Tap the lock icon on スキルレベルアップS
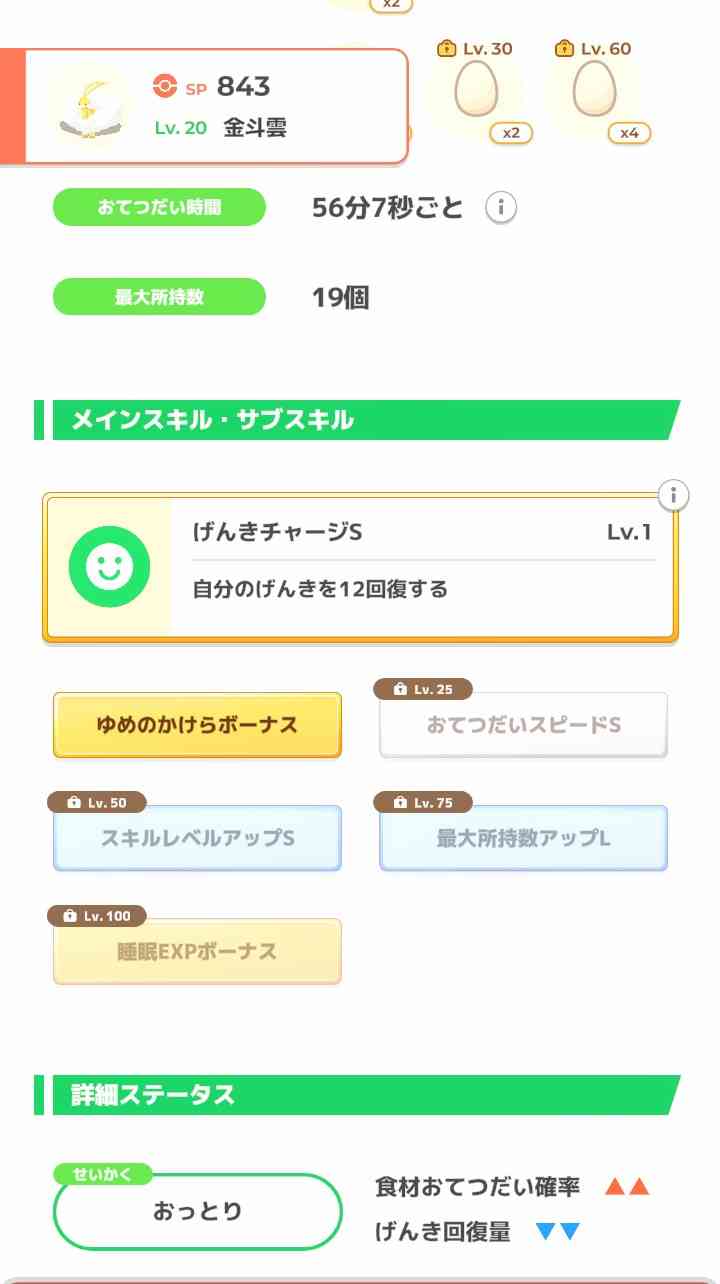Image resolution: width=720 pixels, height=1284 pixels. (73, 802)
